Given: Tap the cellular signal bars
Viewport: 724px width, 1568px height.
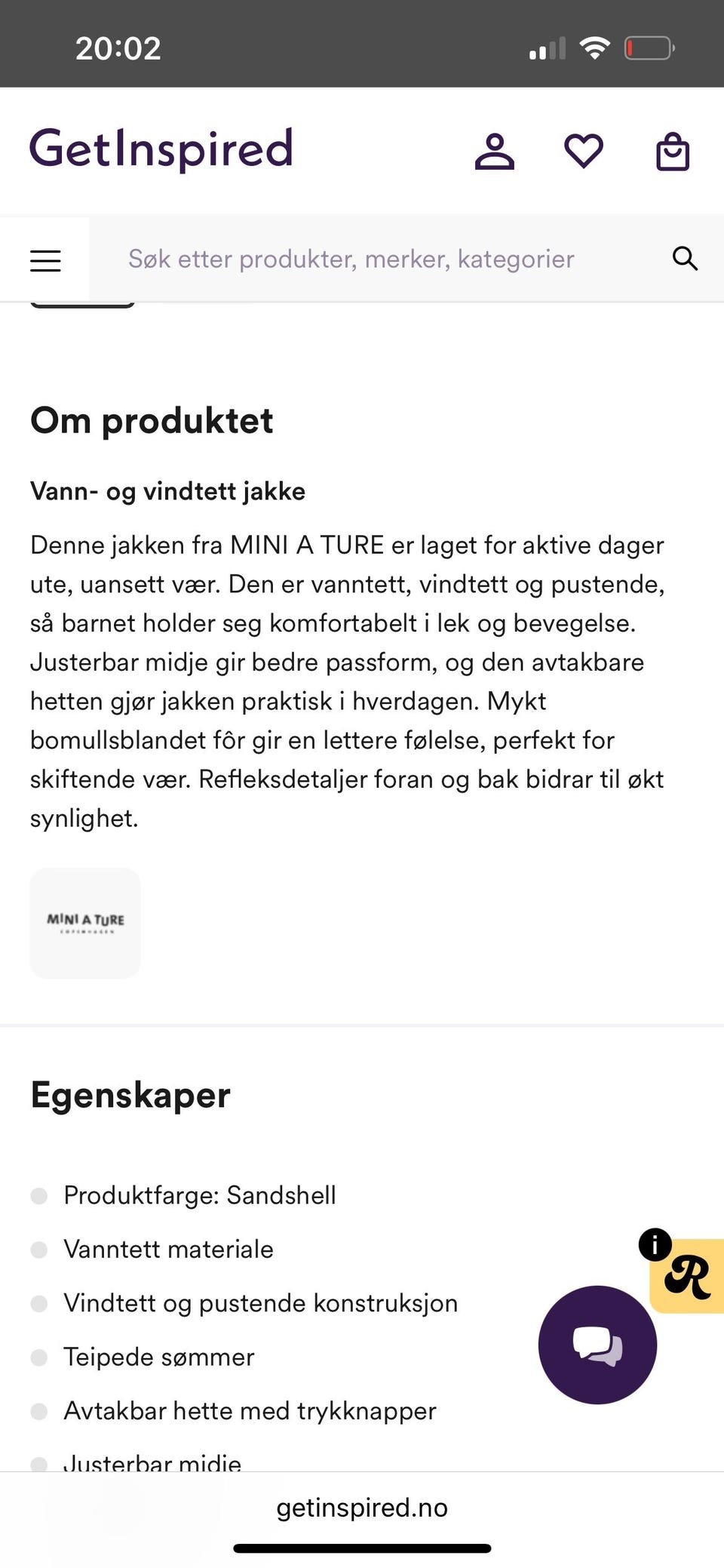Looking at the screenshot, I should pos(547,48).
